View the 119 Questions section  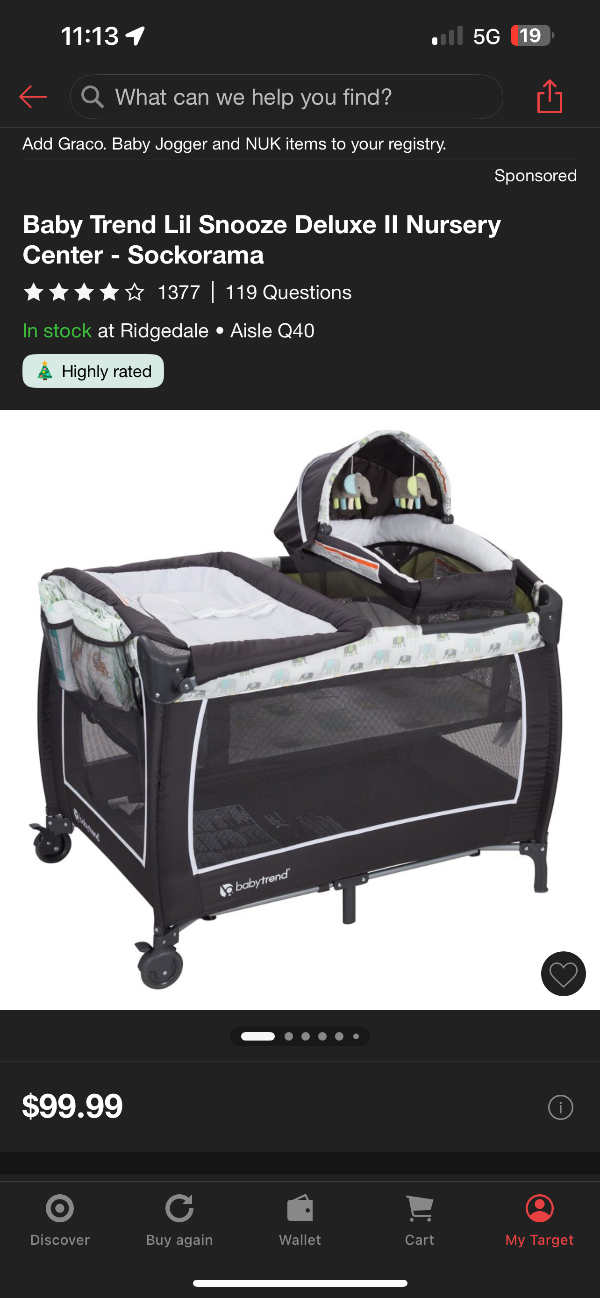[288, 293]
